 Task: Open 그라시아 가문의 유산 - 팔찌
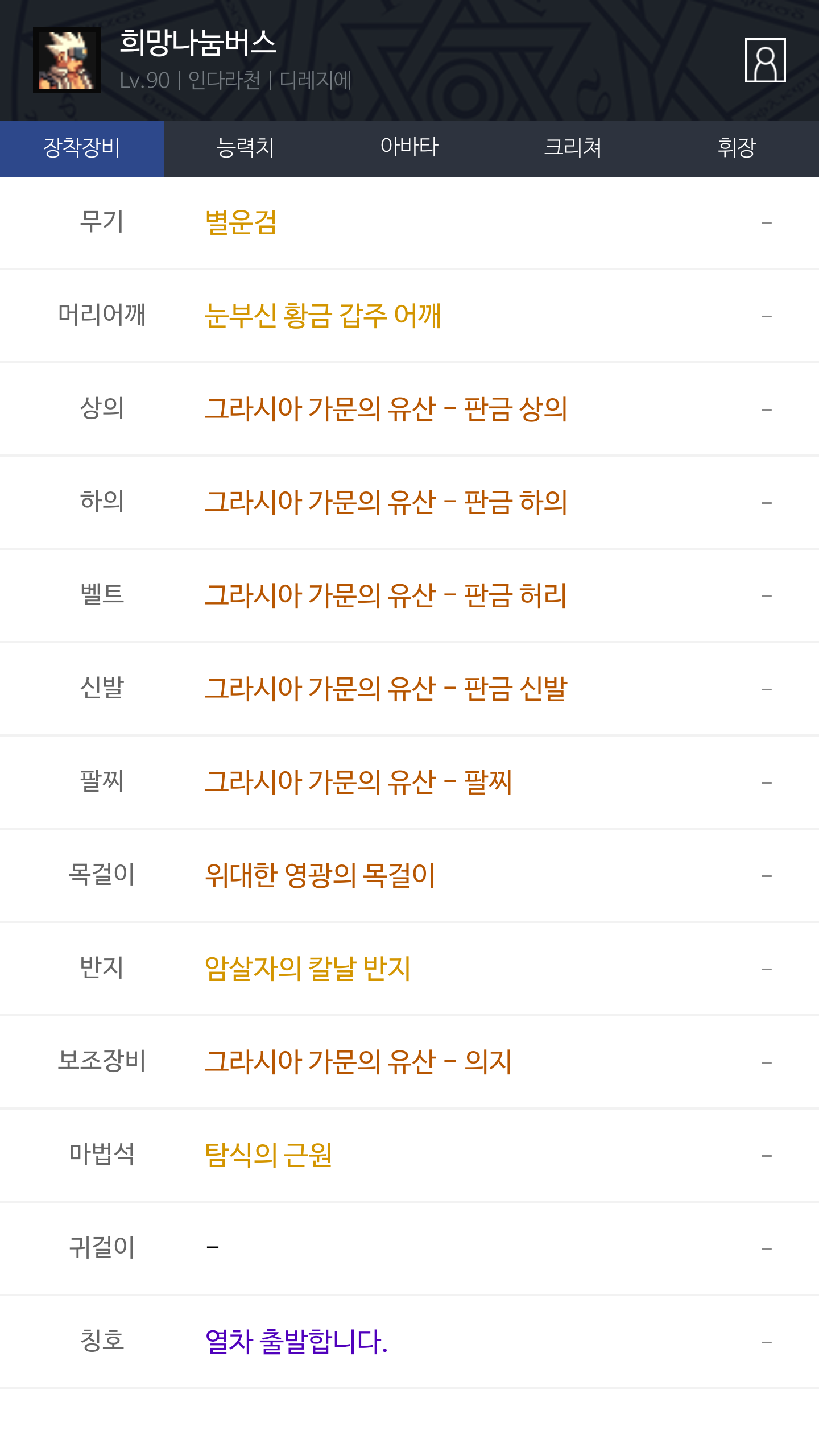coord(359,782)
